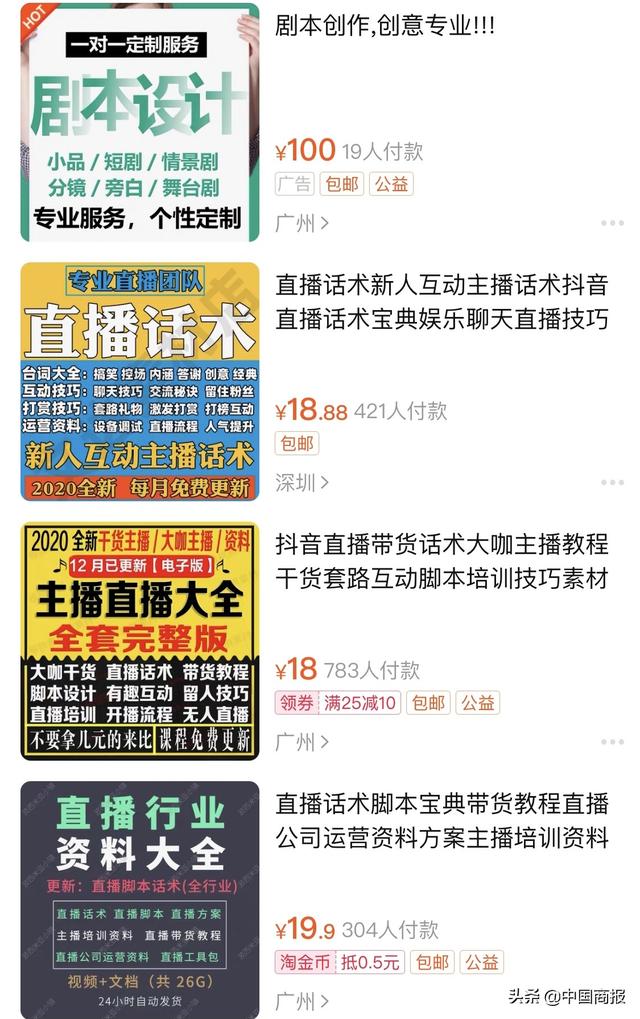Tap 广州 location under the ¥18 listing

click(x=301, y=742)
